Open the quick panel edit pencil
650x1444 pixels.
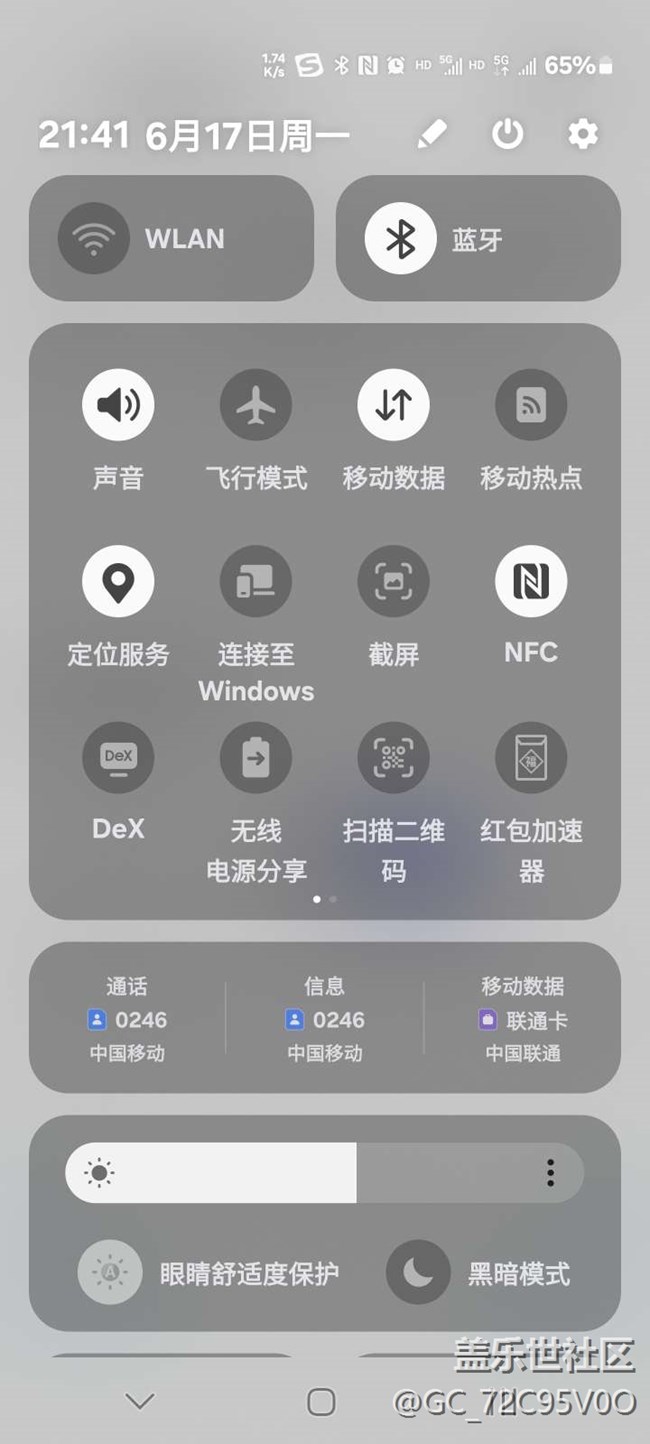click(431, 134)
